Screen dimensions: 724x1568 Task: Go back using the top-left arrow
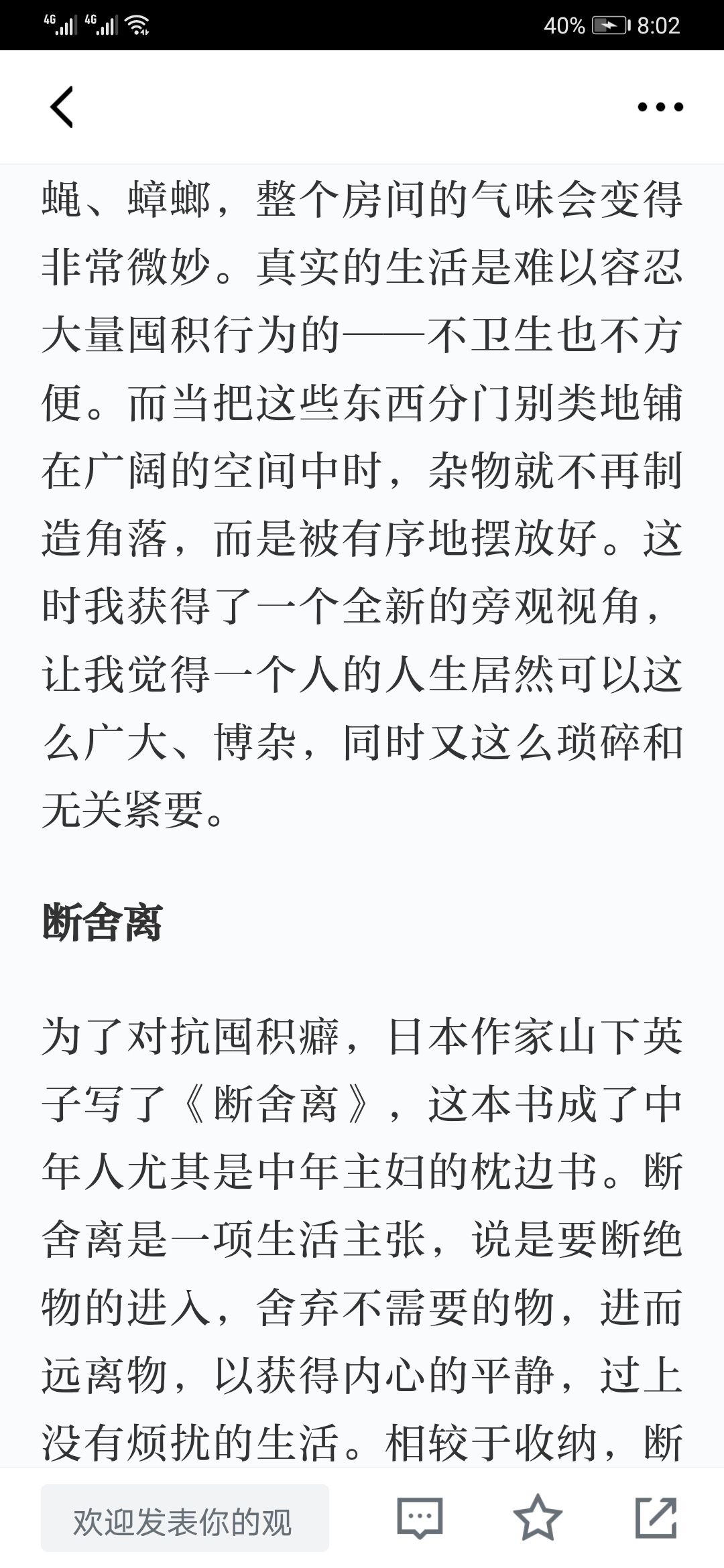62,107
